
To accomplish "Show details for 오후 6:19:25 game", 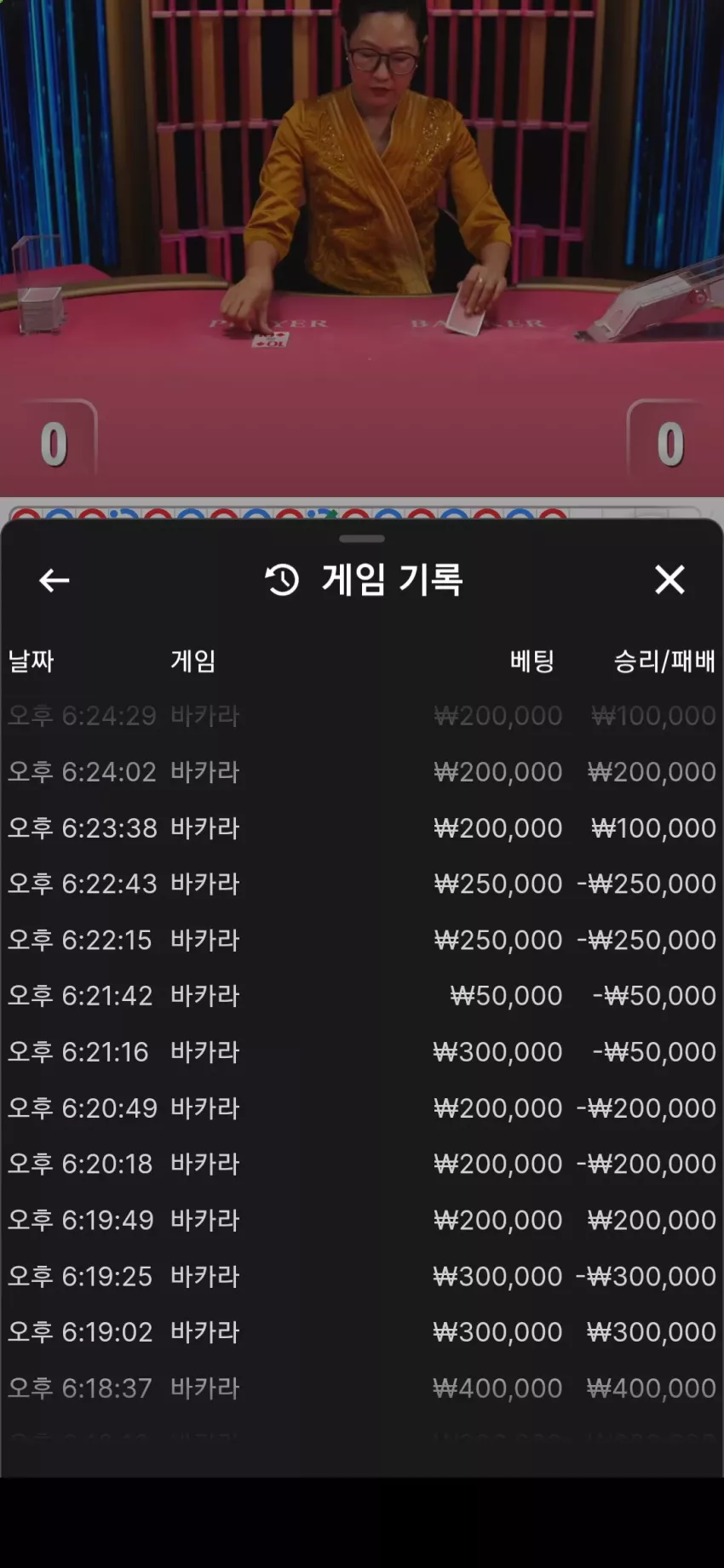I will point(362,1277).
